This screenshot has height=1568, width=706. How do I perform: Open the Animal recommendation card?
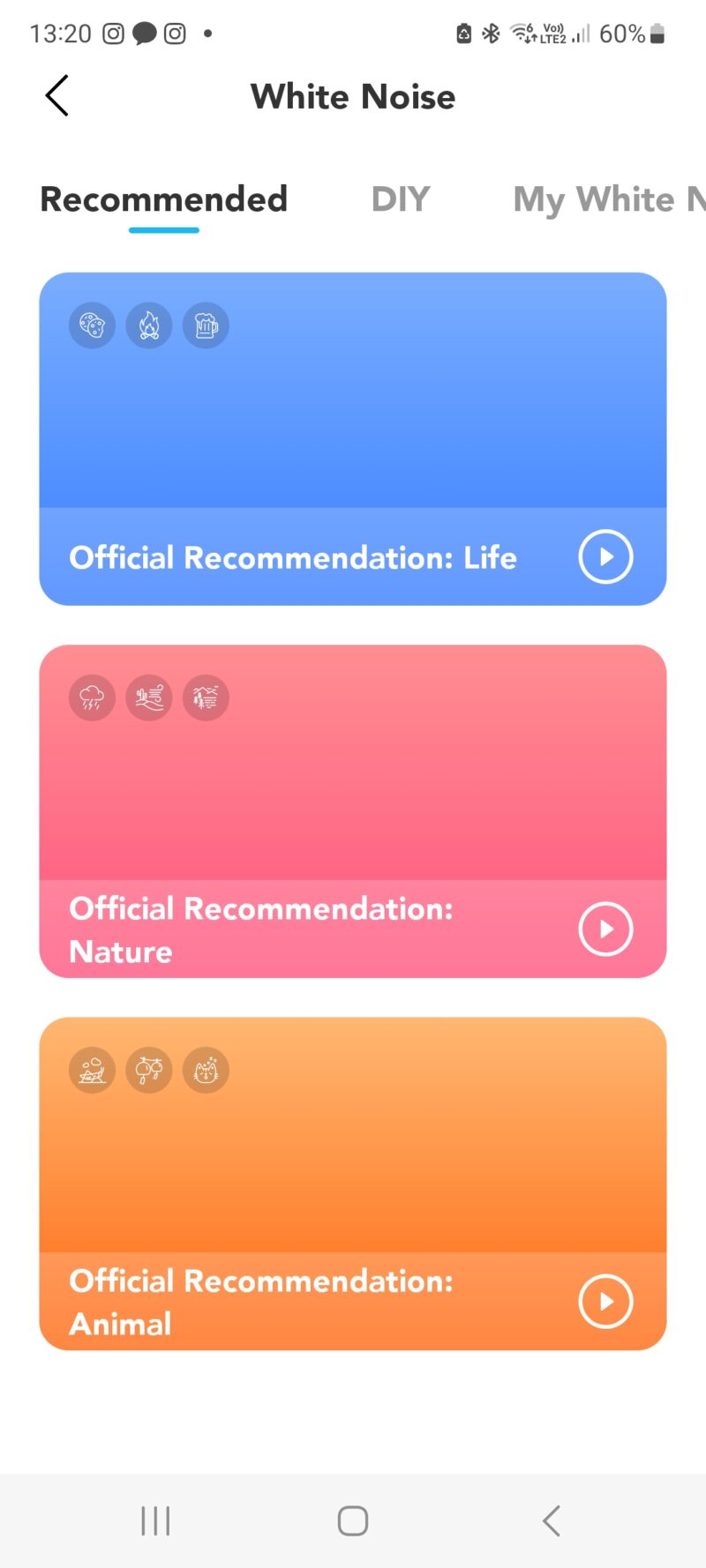click(353, 1146)
